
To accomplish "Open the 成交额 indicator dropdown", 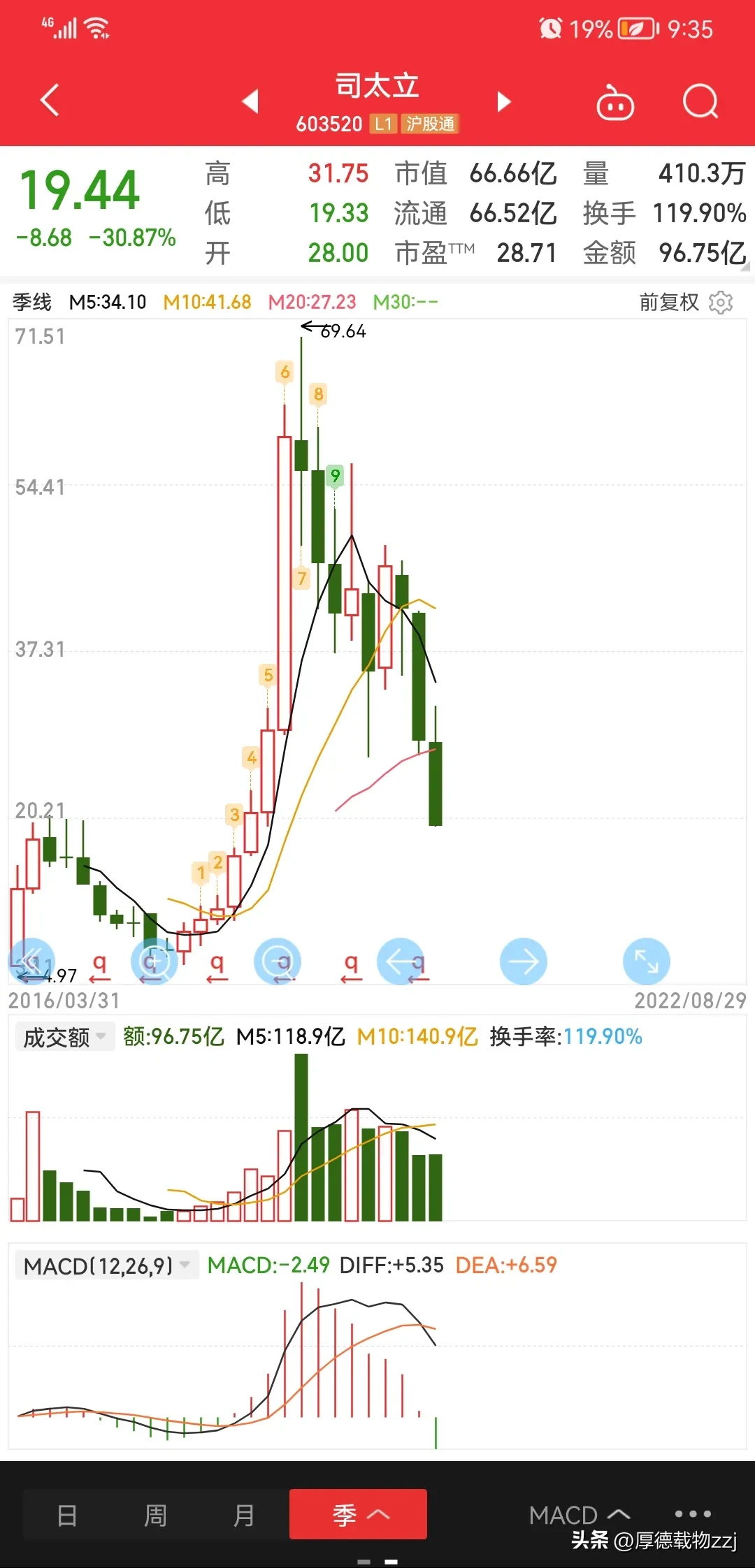I will (x=64, y=1037).
